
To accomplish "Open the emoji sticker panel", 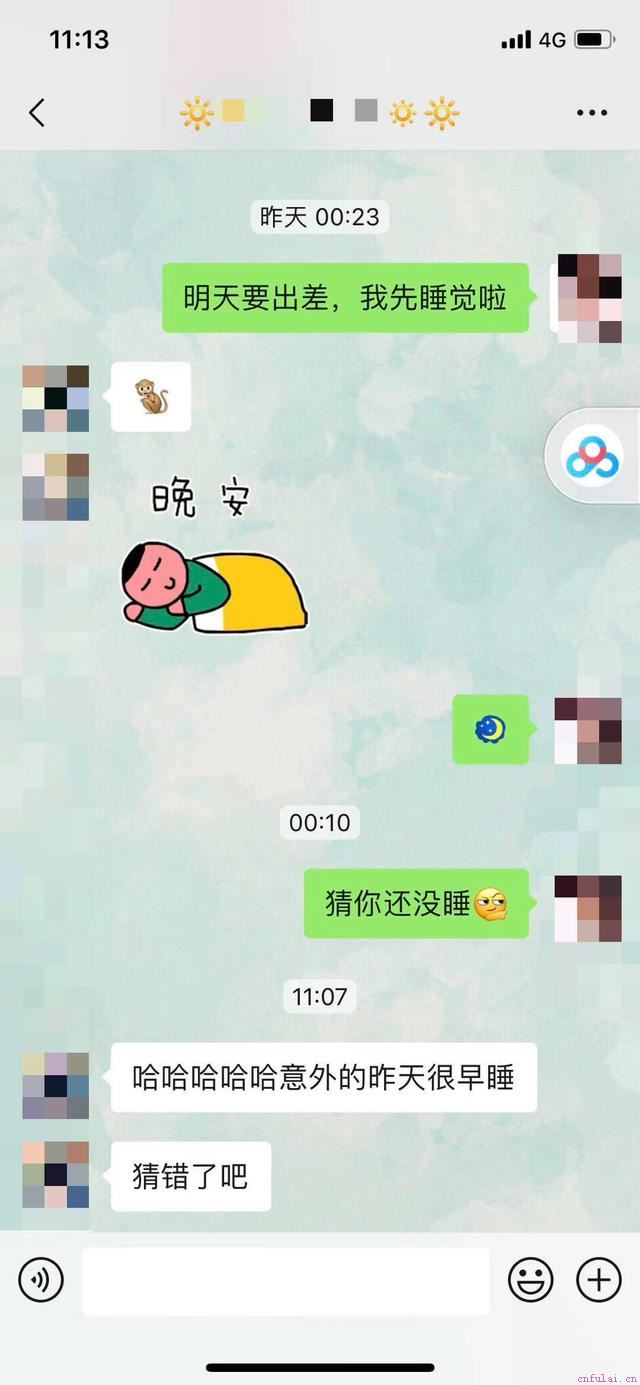I will pyautogui.click(x=531, y=1279).
